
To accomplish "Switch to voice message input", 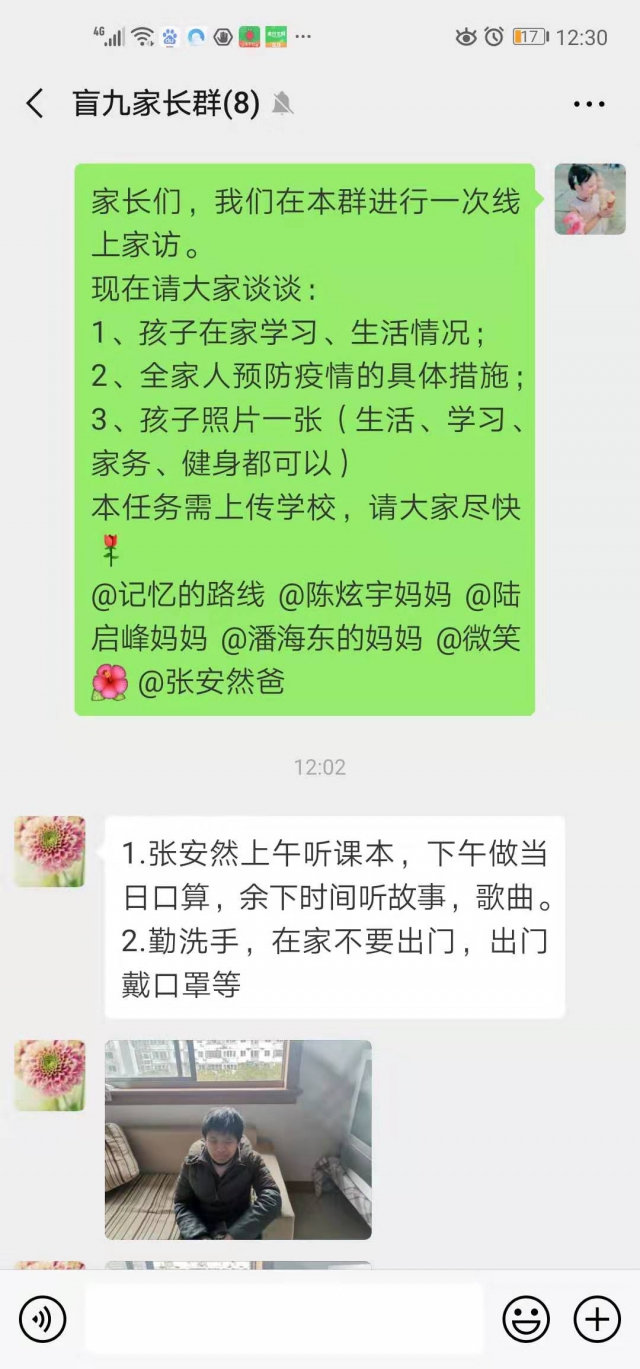I will [42, 1320].
